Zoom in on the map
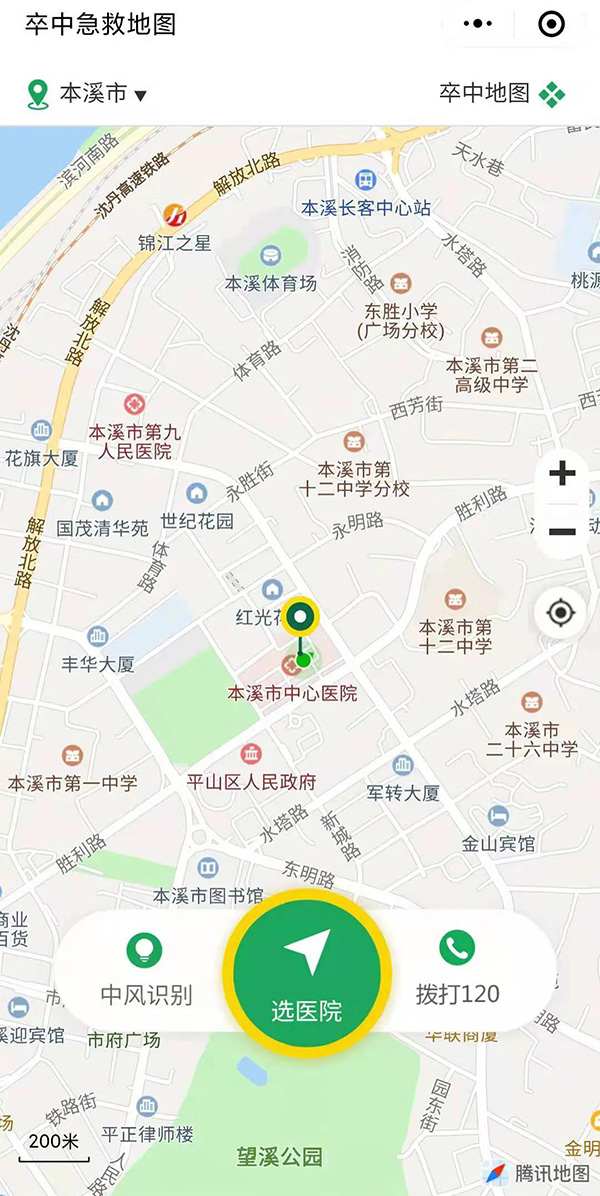 click(562, 474)
